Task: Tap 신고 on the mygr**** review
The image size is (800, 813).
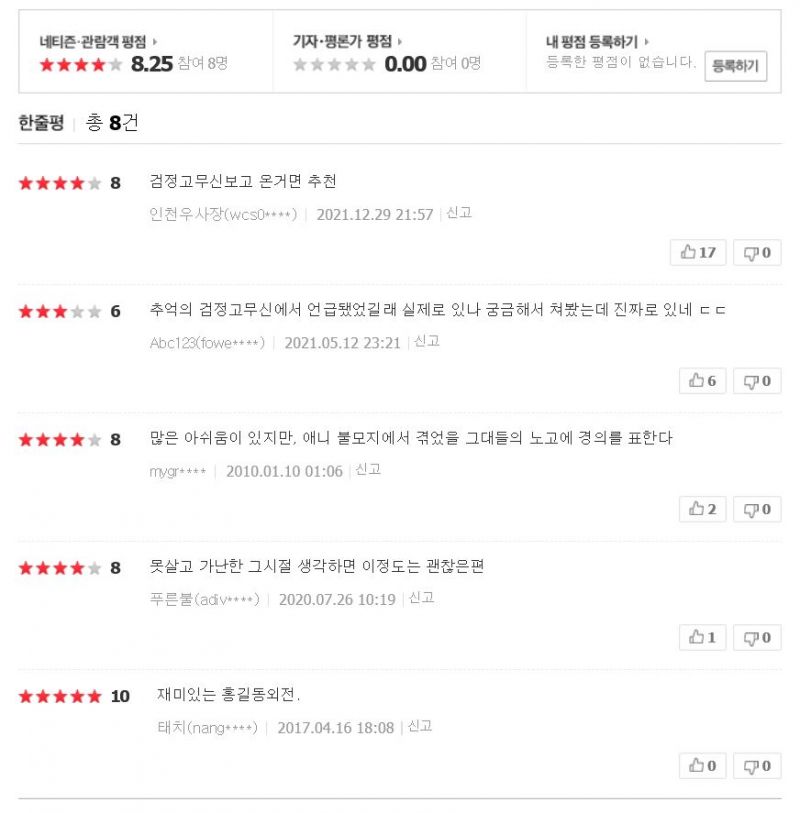Action: (368, 469)
